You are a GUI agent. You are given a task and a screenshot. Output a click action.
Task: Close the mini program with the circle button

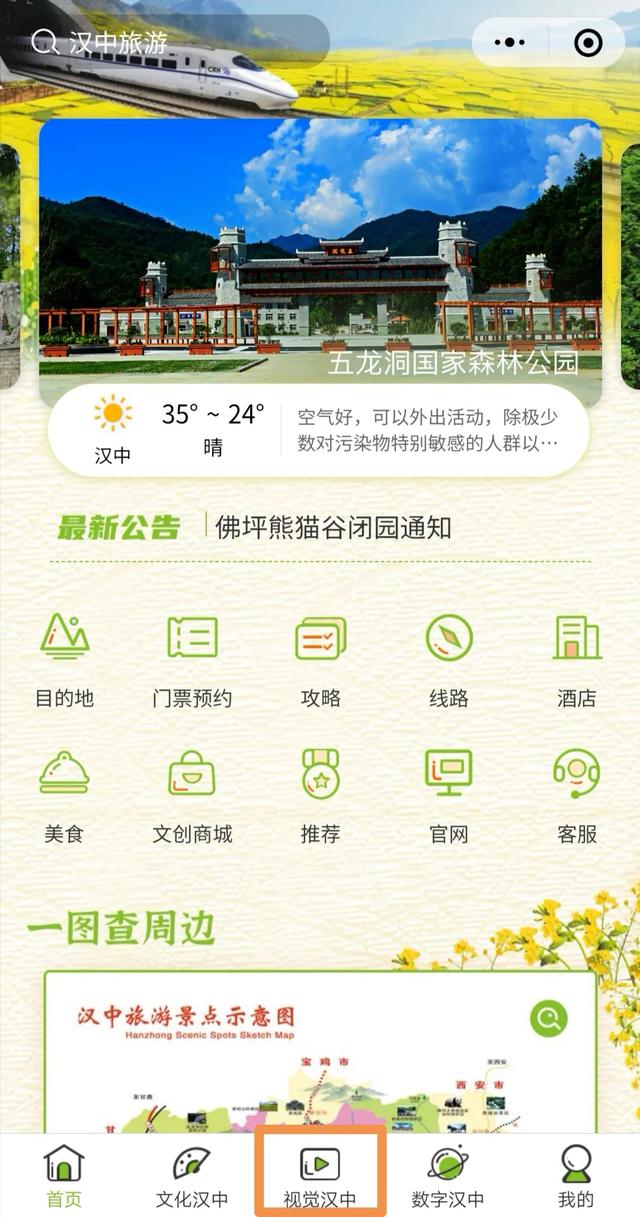click(588, 42)
